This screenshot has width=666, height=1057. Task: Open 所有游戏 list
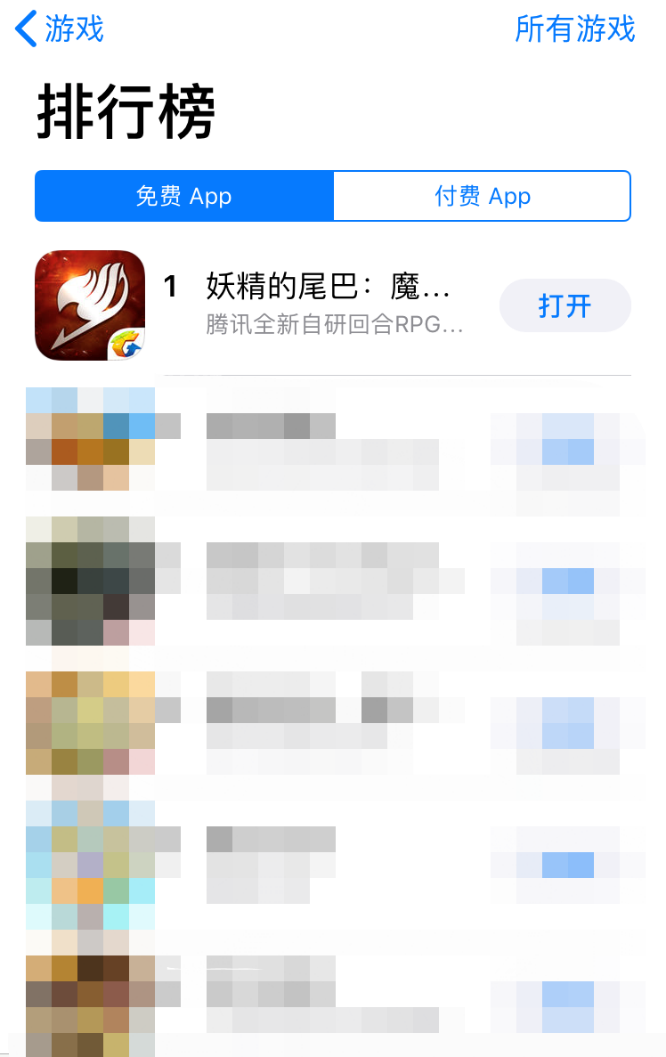(x=574, y=29)
